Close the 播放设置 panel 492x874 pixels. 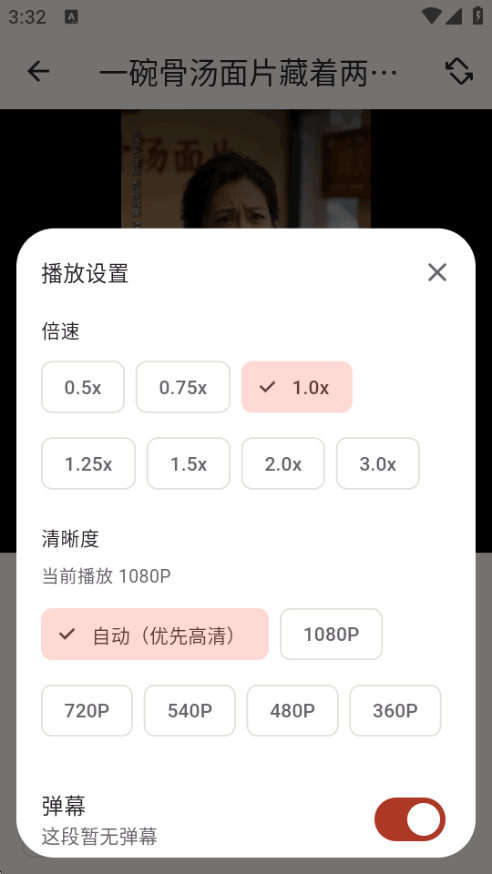[x=437, y=273]
